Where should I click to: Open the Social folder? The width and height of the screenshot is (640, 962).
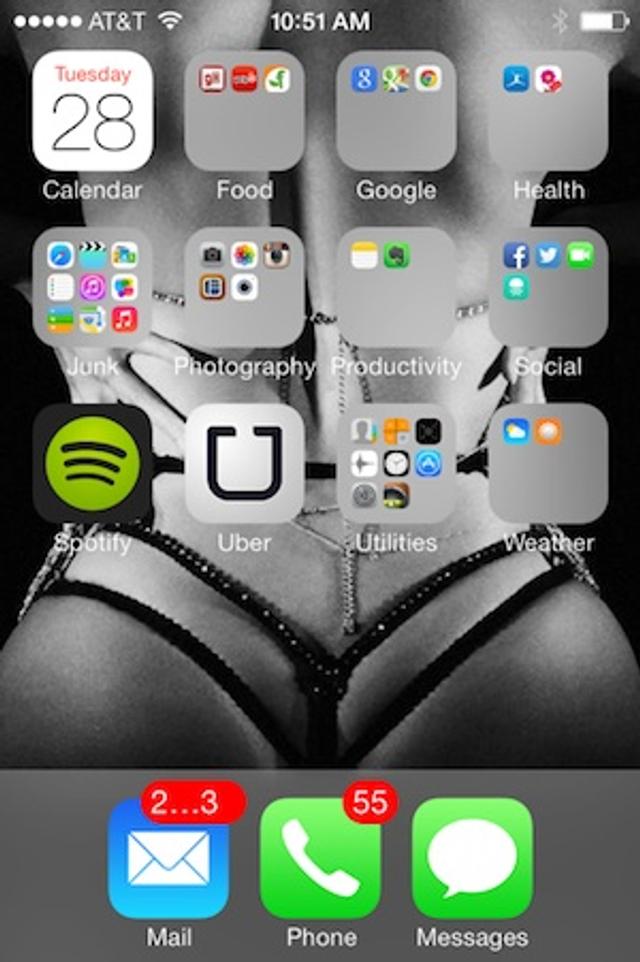coord(548,288)
